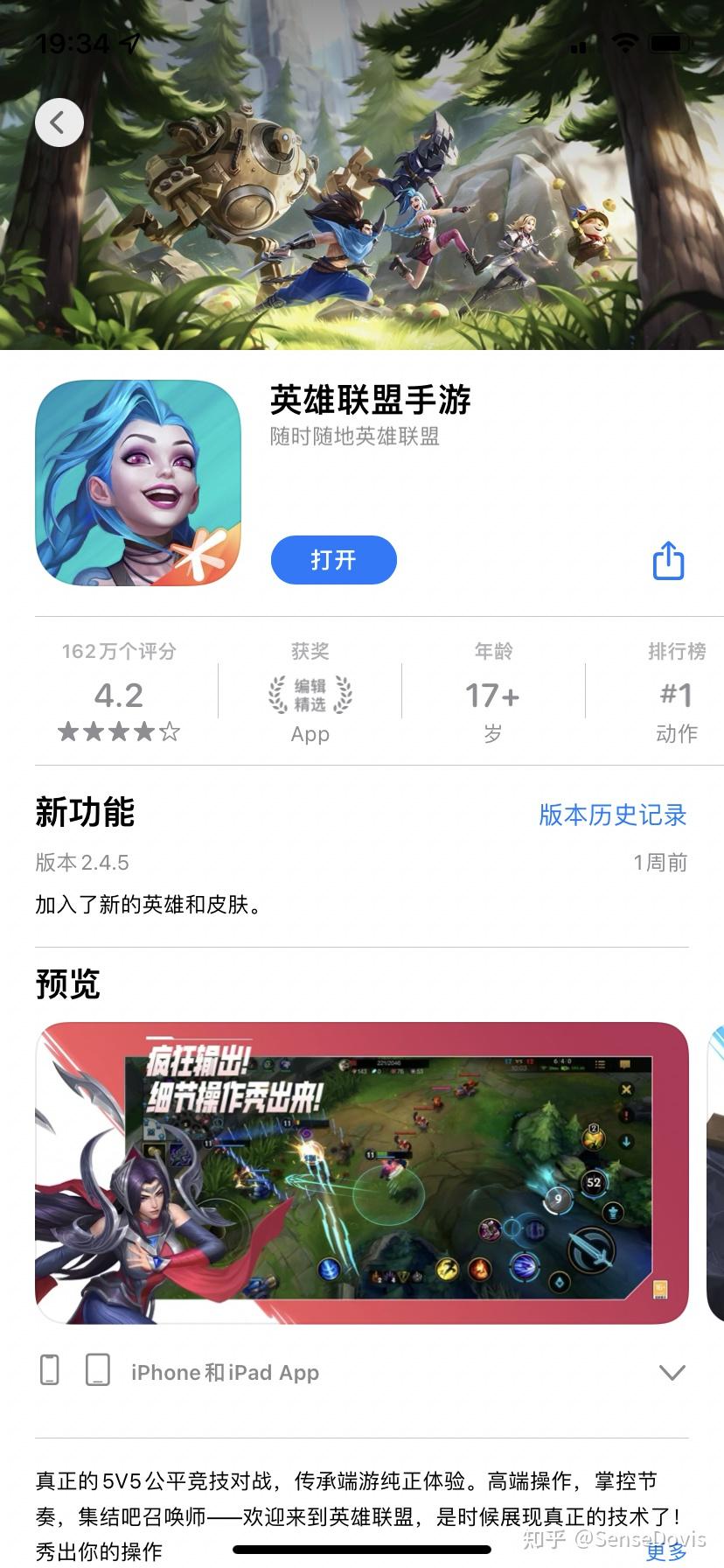The width and height of the screenshot is (724, 1568).
Task: Open 版本历史记录 version history
Action: [612, 815]
